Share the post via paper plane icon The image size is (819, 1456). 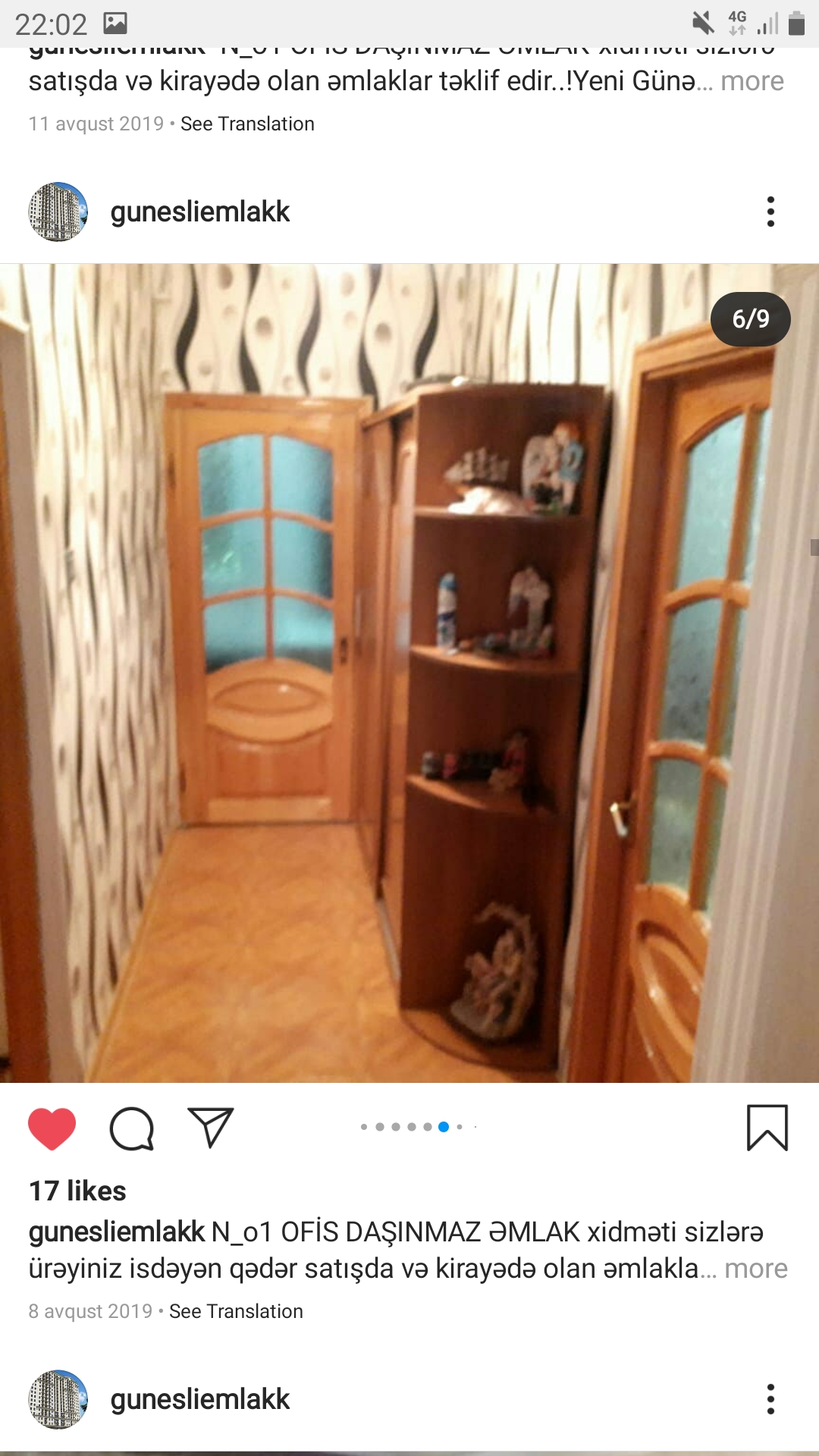(x=210, y=1128)
